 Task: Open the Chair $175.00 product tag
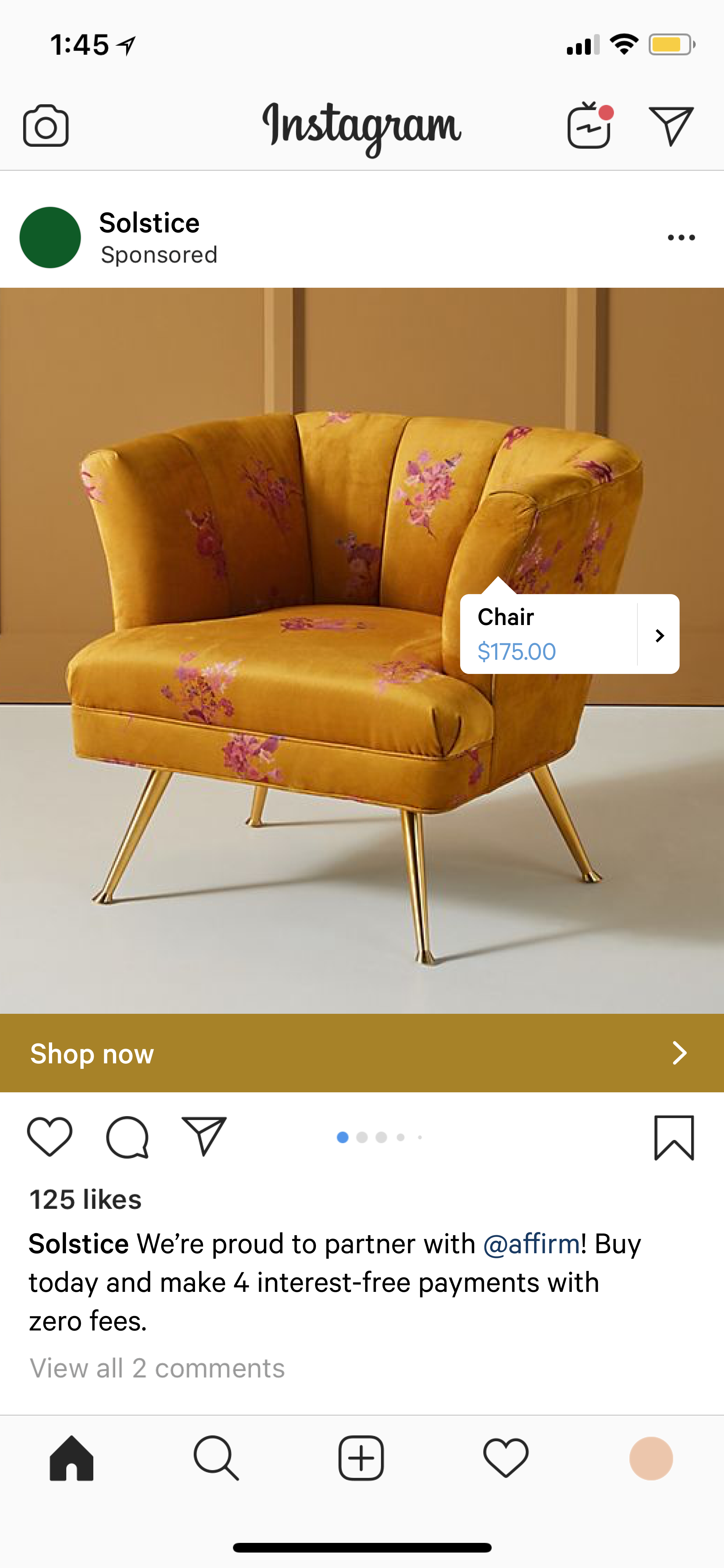tap(570, 634)
